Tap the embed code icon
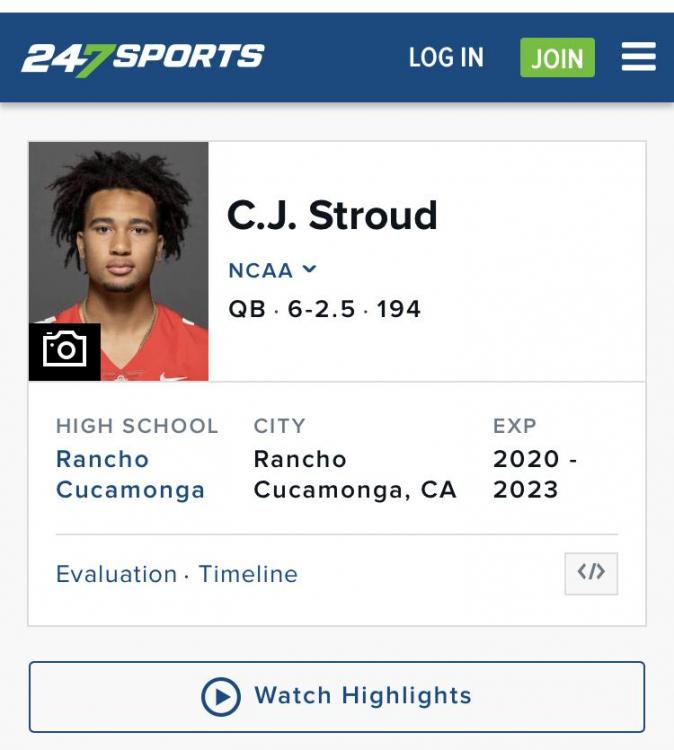The image size is (674, 750). click(x=591, y=573)
